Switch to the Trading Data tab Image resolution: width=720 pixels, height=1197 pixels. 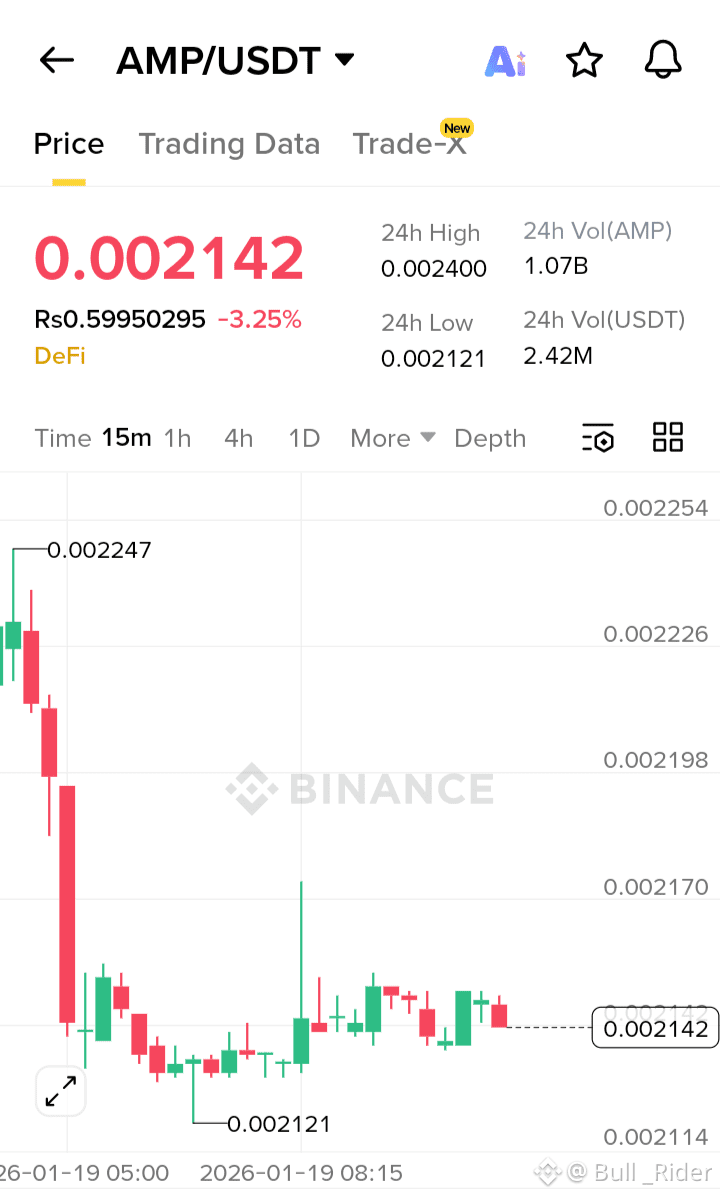[x=229, y=143]
